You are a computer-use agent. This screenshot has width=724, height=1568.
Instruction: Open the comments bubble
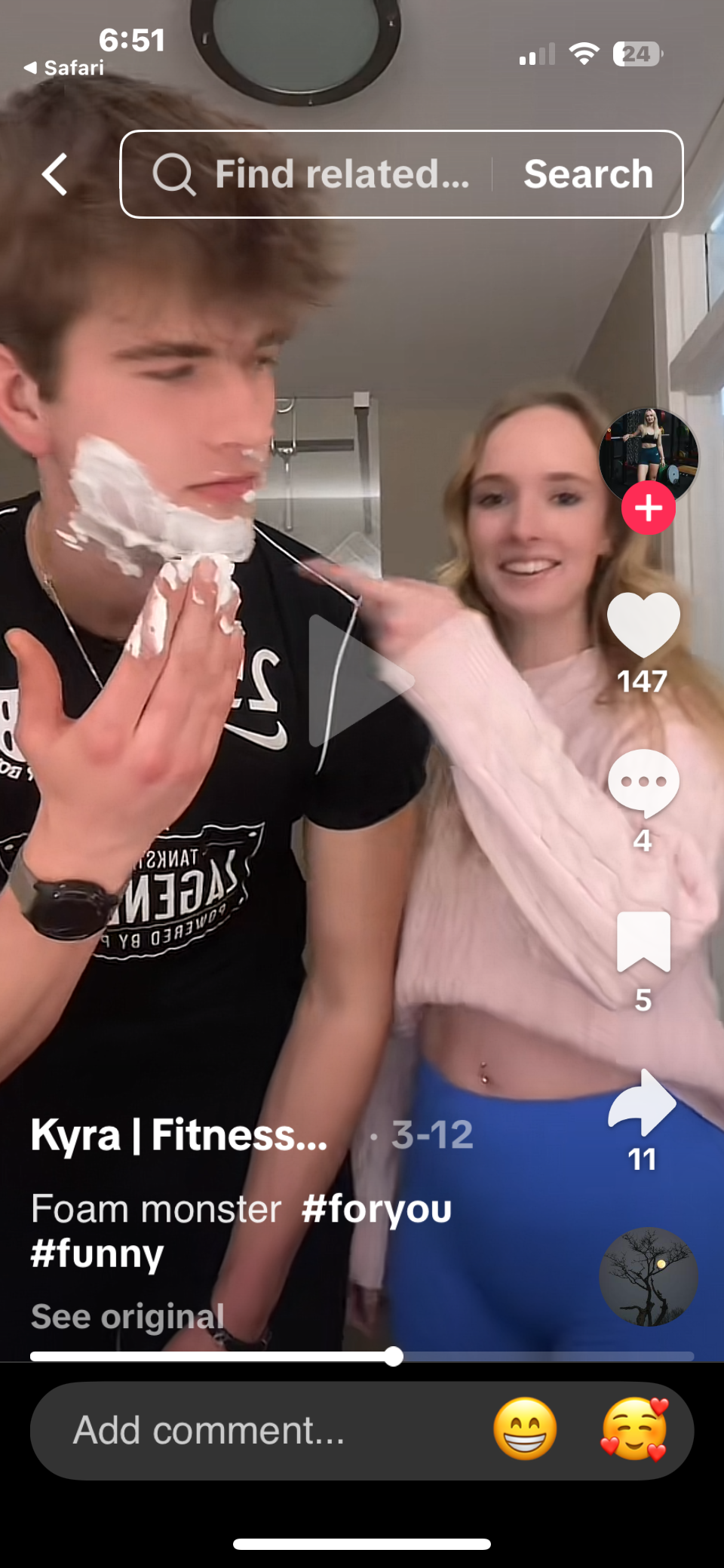[643, 783]
